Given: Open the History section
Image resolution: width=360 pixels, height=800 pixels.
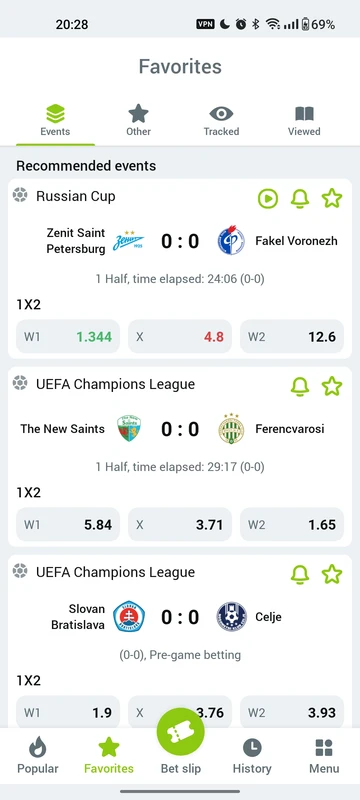Looking at the screenshot, I should click(252, 756).
